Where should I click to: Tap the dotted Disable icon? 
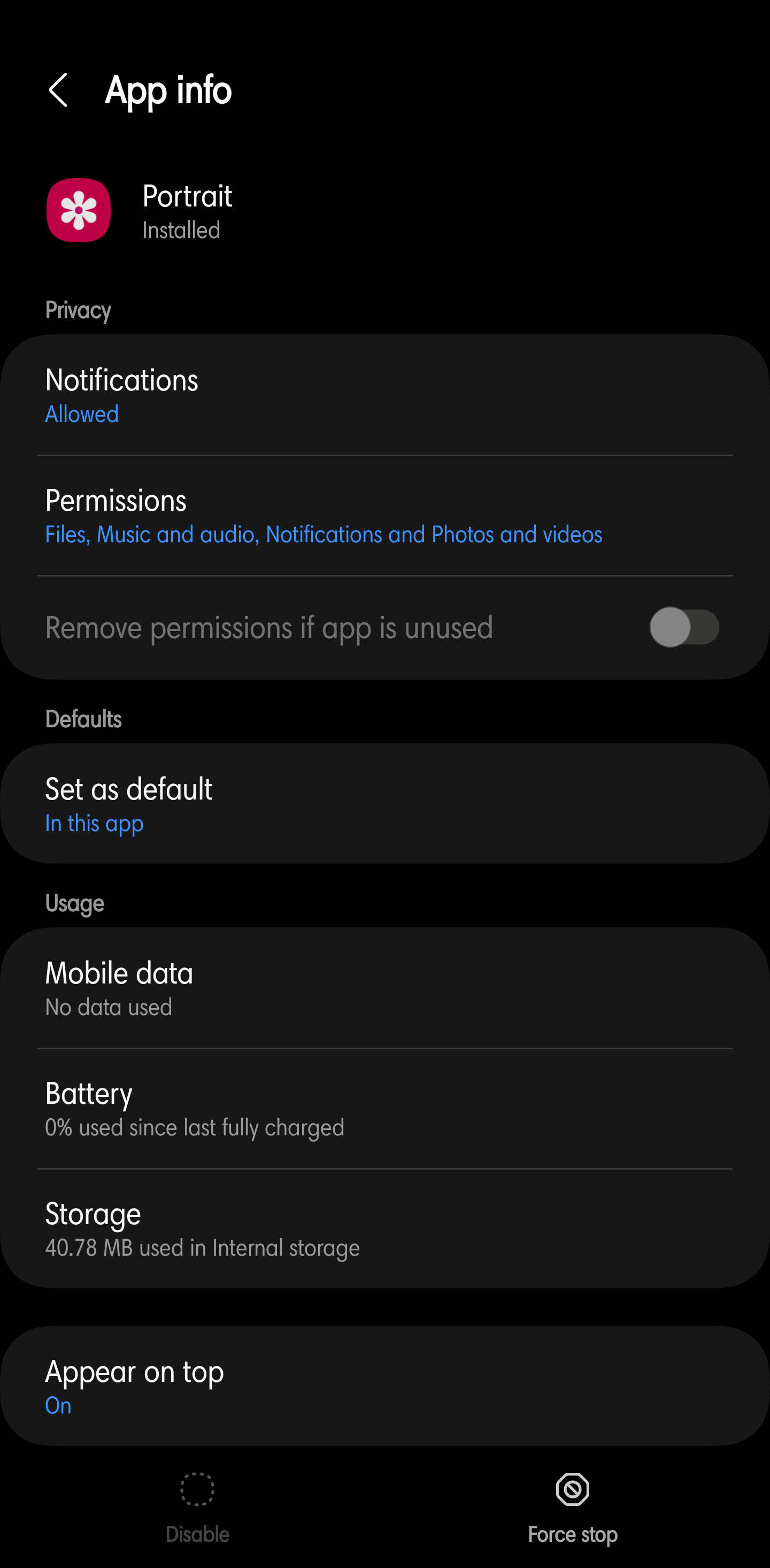pyautogui.click(x=197, y=1490)
